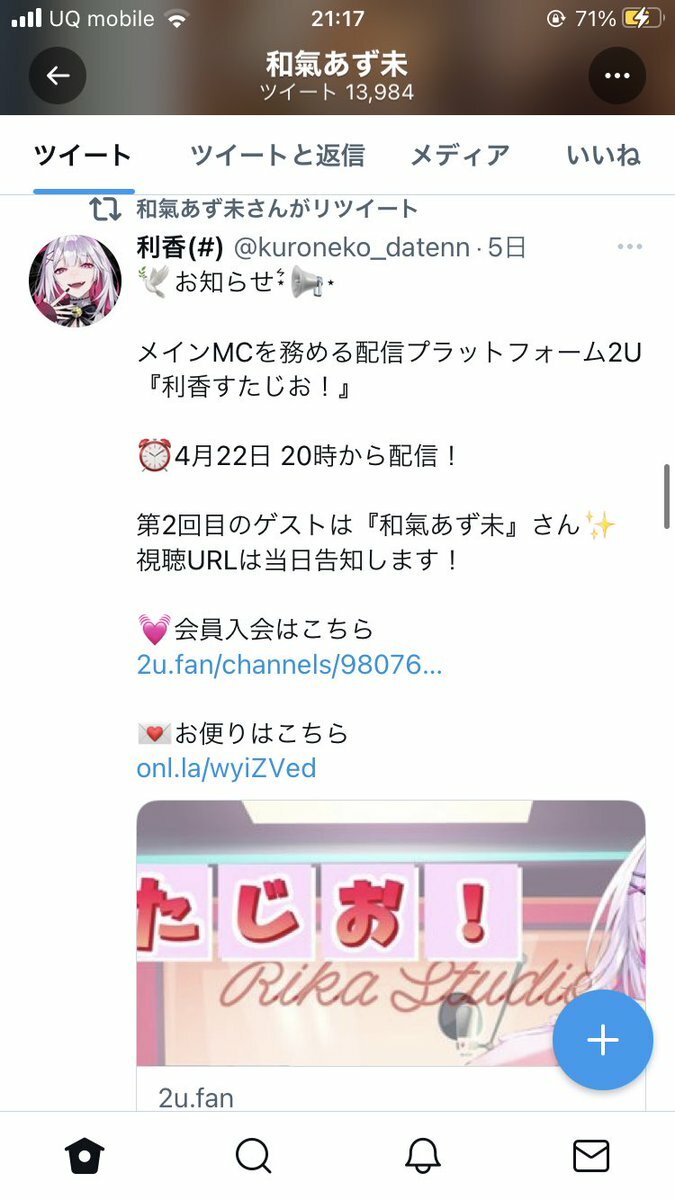
Task: Switch to the いいね tab
Action: click(603, 155)
